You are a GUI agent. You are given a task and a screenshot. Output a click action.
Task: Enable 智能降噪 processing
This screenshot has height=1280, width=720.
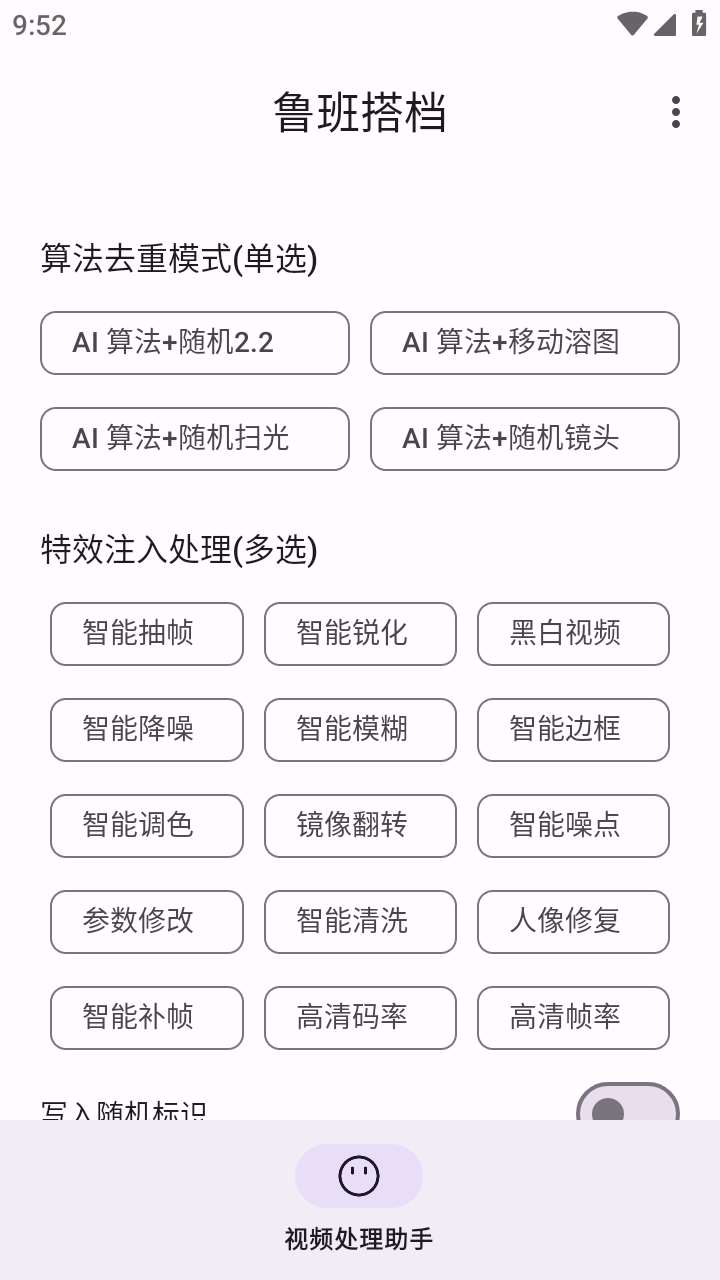click(x=146, y=730)
